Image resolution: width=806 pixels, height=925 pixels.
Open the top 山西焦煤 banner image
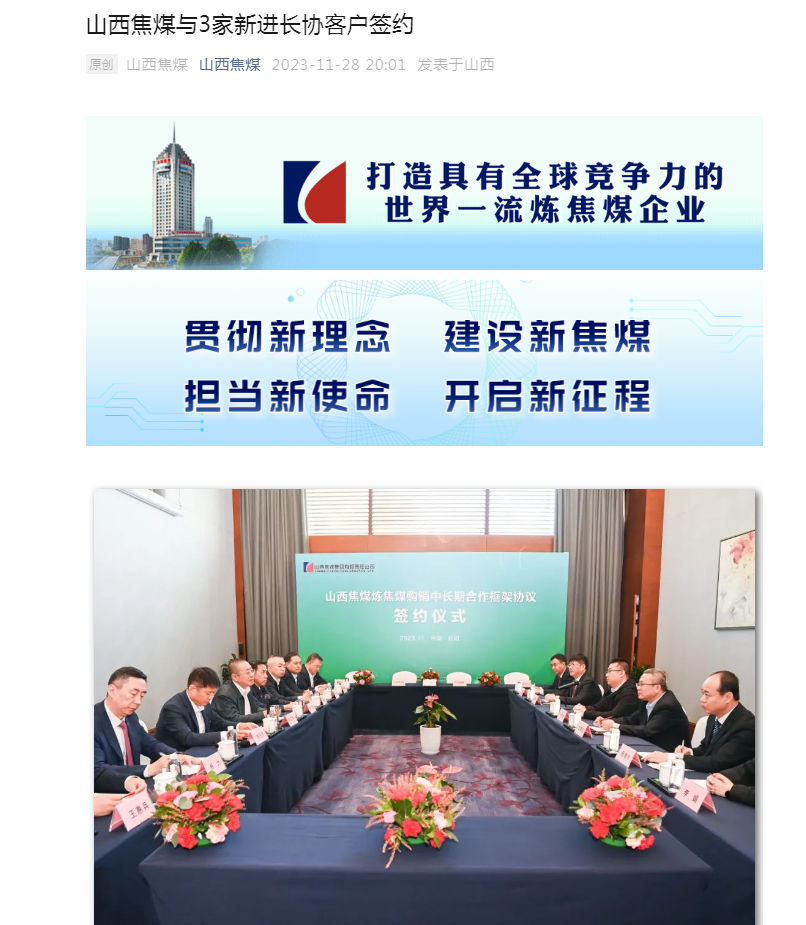pos(424,193)
